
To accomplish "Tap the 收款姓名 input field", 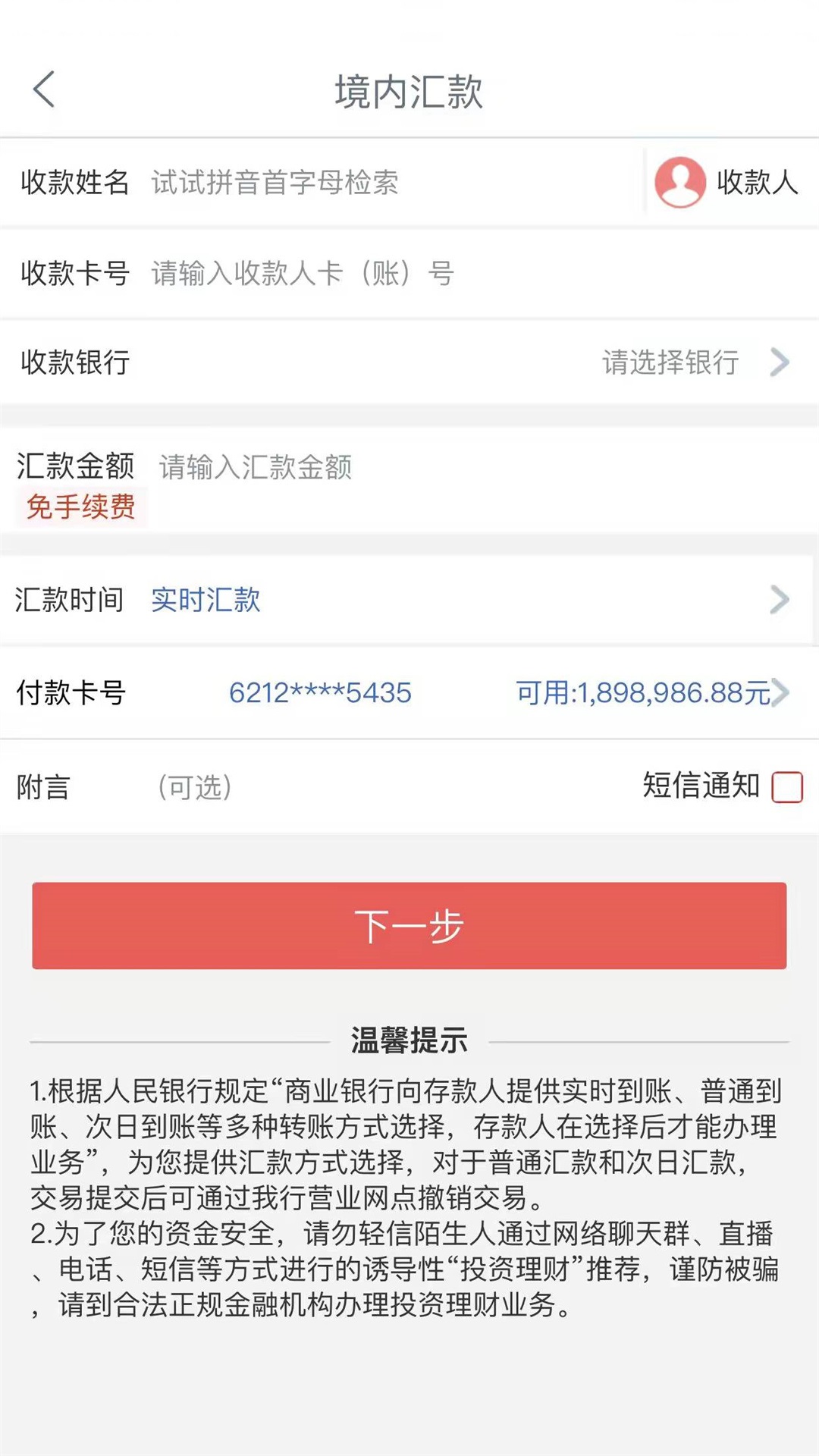I will (379, 183).
